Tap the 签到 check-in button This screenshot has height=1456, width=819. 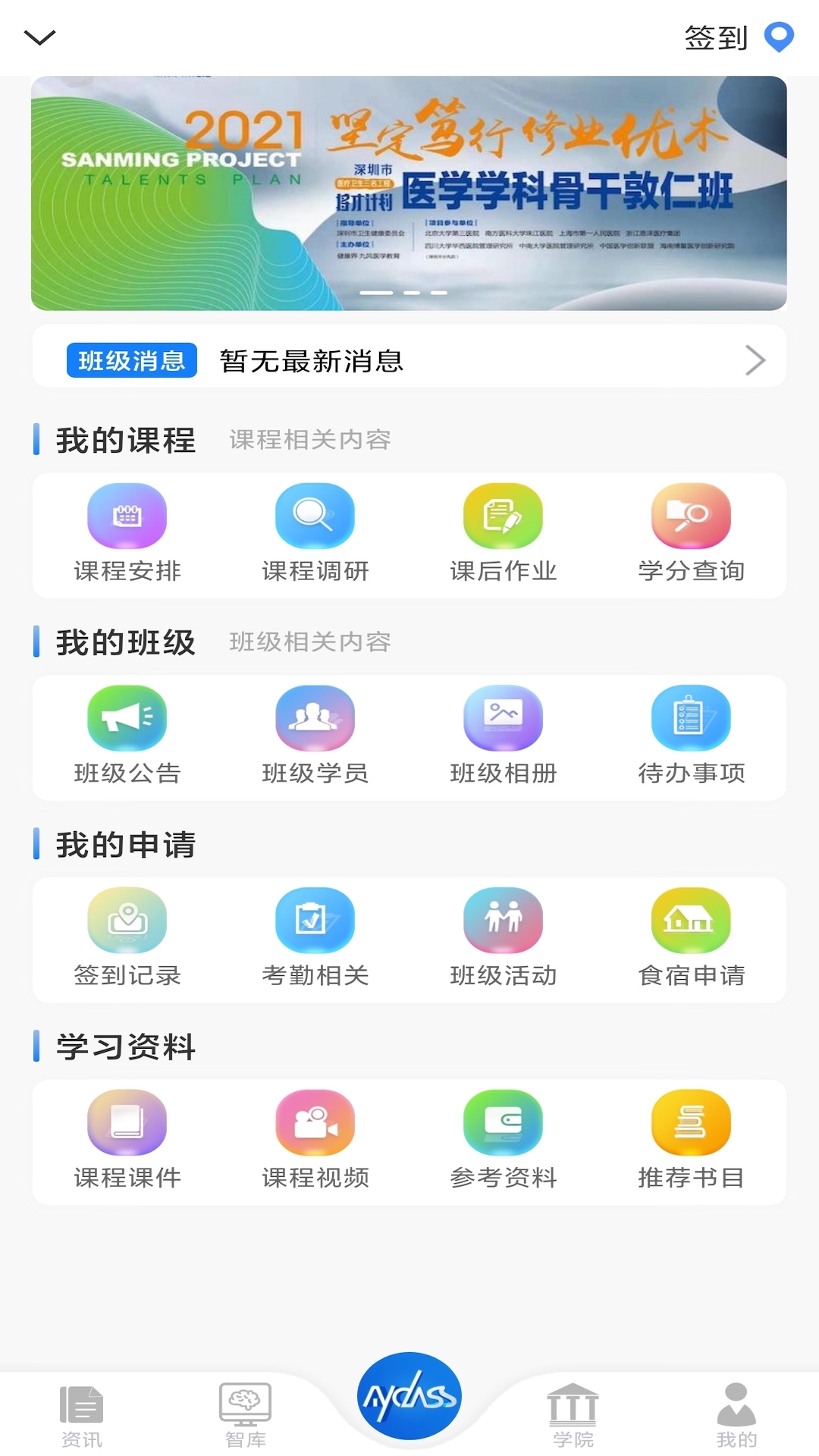coord(716,36)
